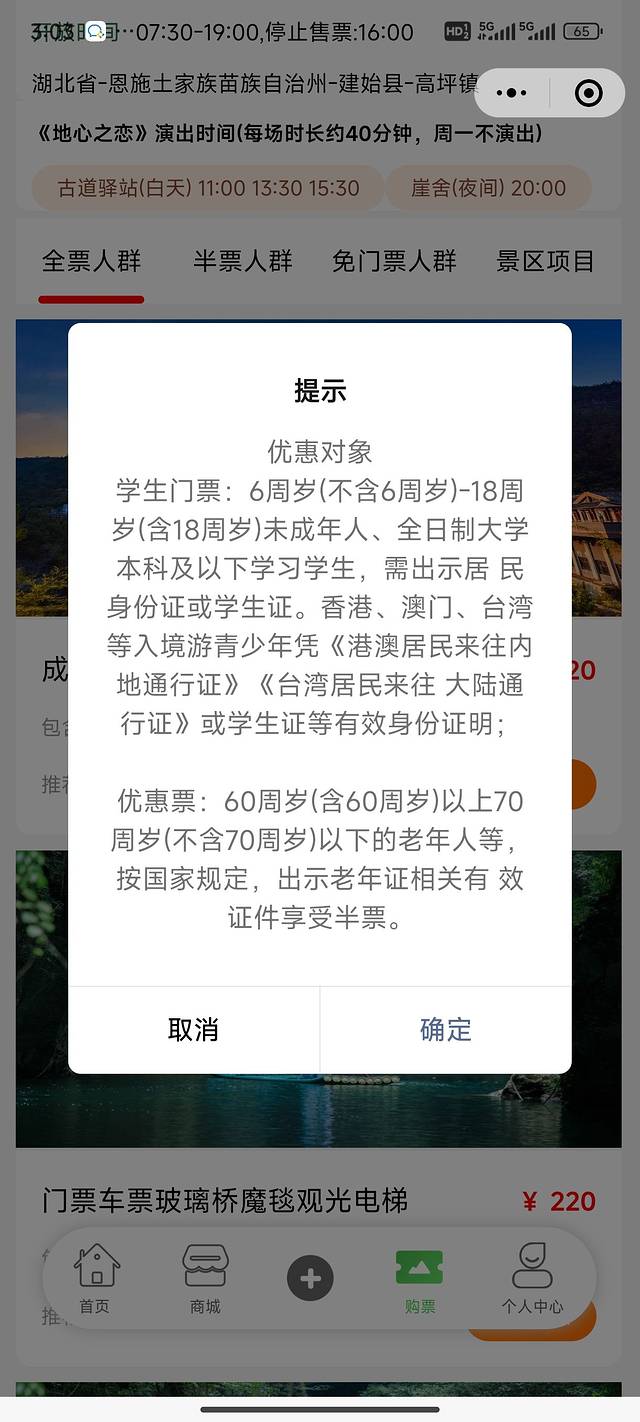Open the 免门票人群 tab
This screenshot has width=640, height=1422.
click(394, 262)
